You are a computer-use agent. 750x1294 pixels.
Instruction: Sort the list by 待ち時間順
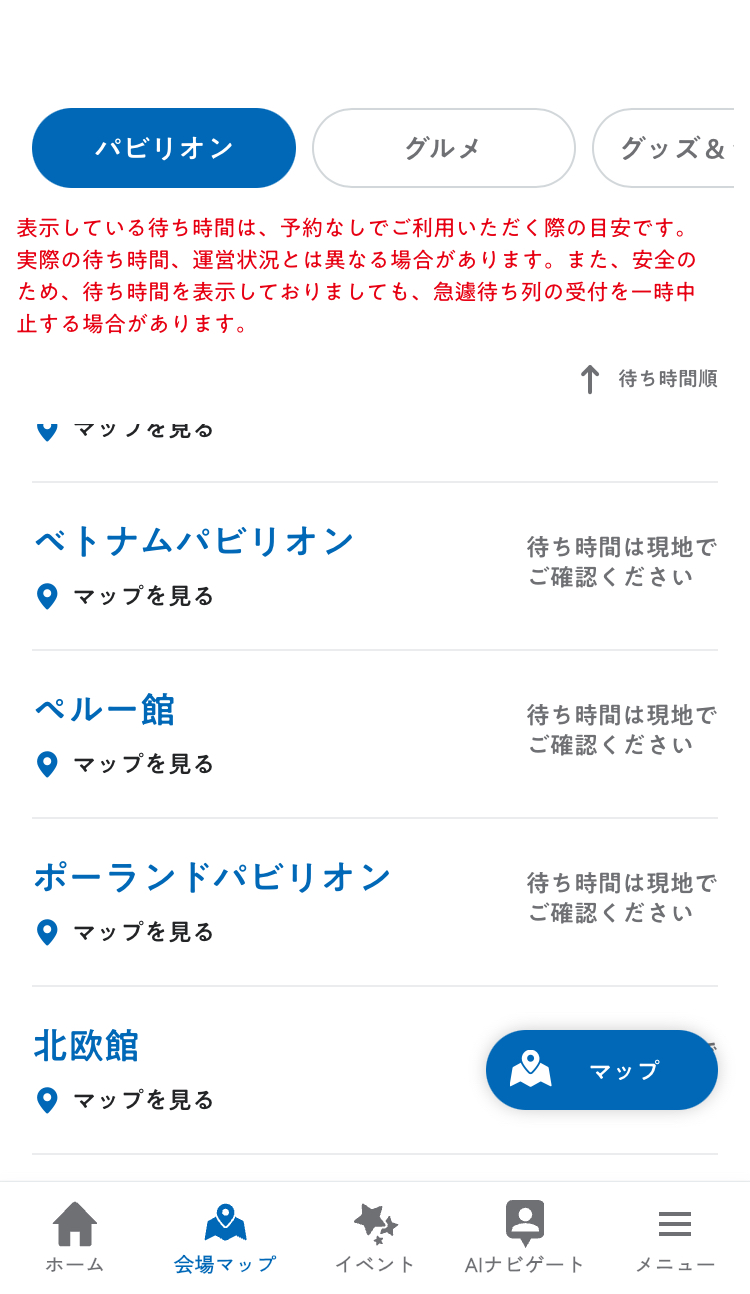[650, 379]
